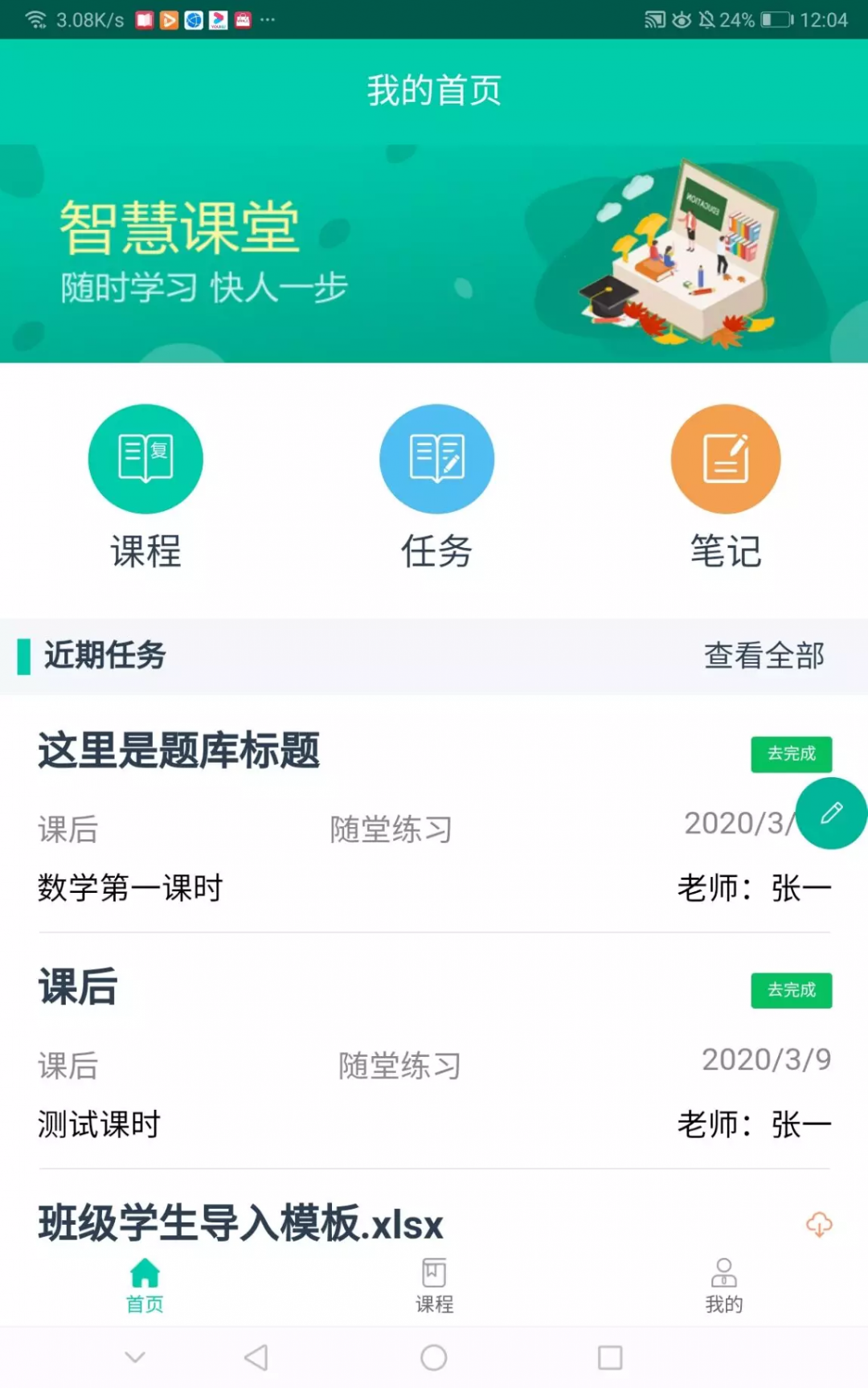Viewport: 868px width, 1388px height.
Task: Open the 任务 shortcut circle
Action: coord(436,459)
